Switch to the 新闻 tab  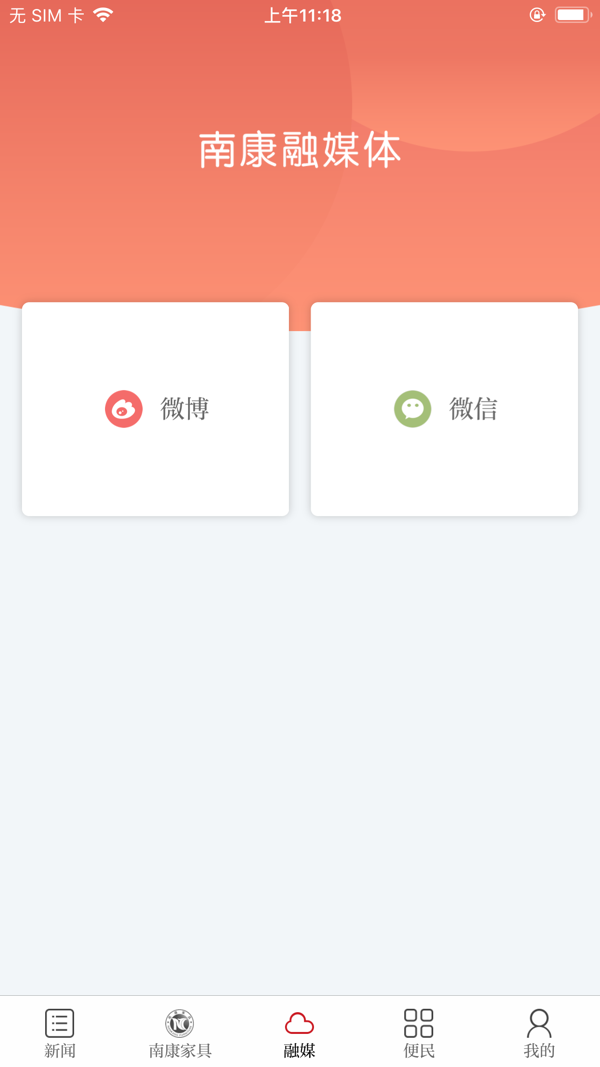60,1032
